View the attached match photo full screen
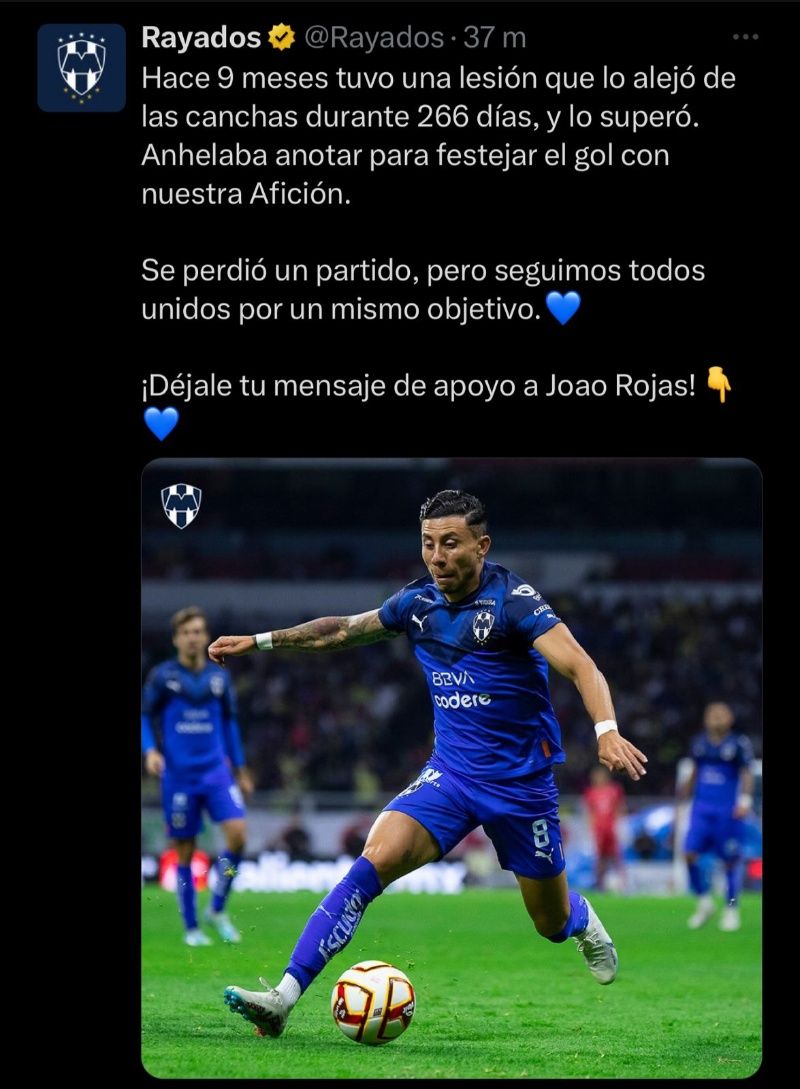Viewport: 800px width, 1089px height. point(451,767)
